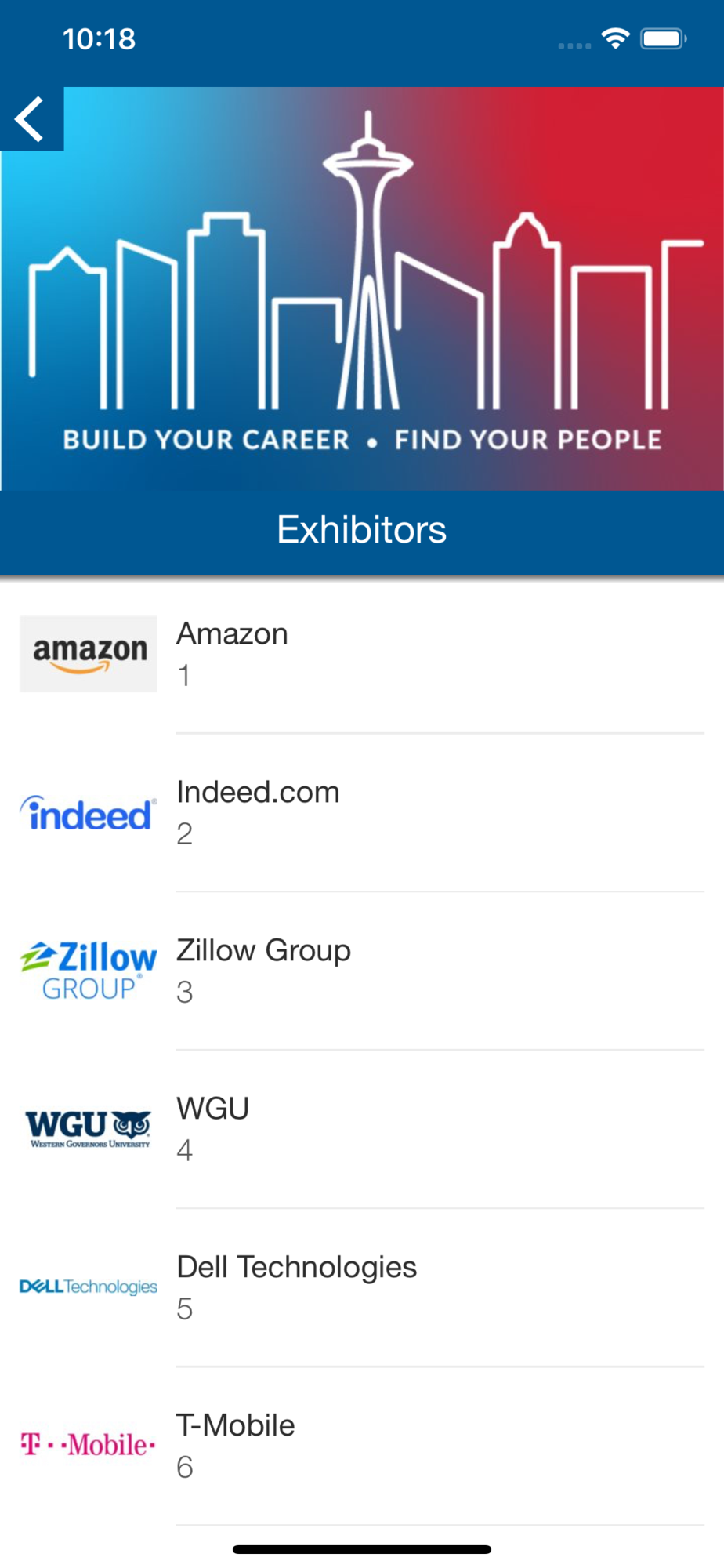Open the Amazon exhibitor entry

[360, 655]
